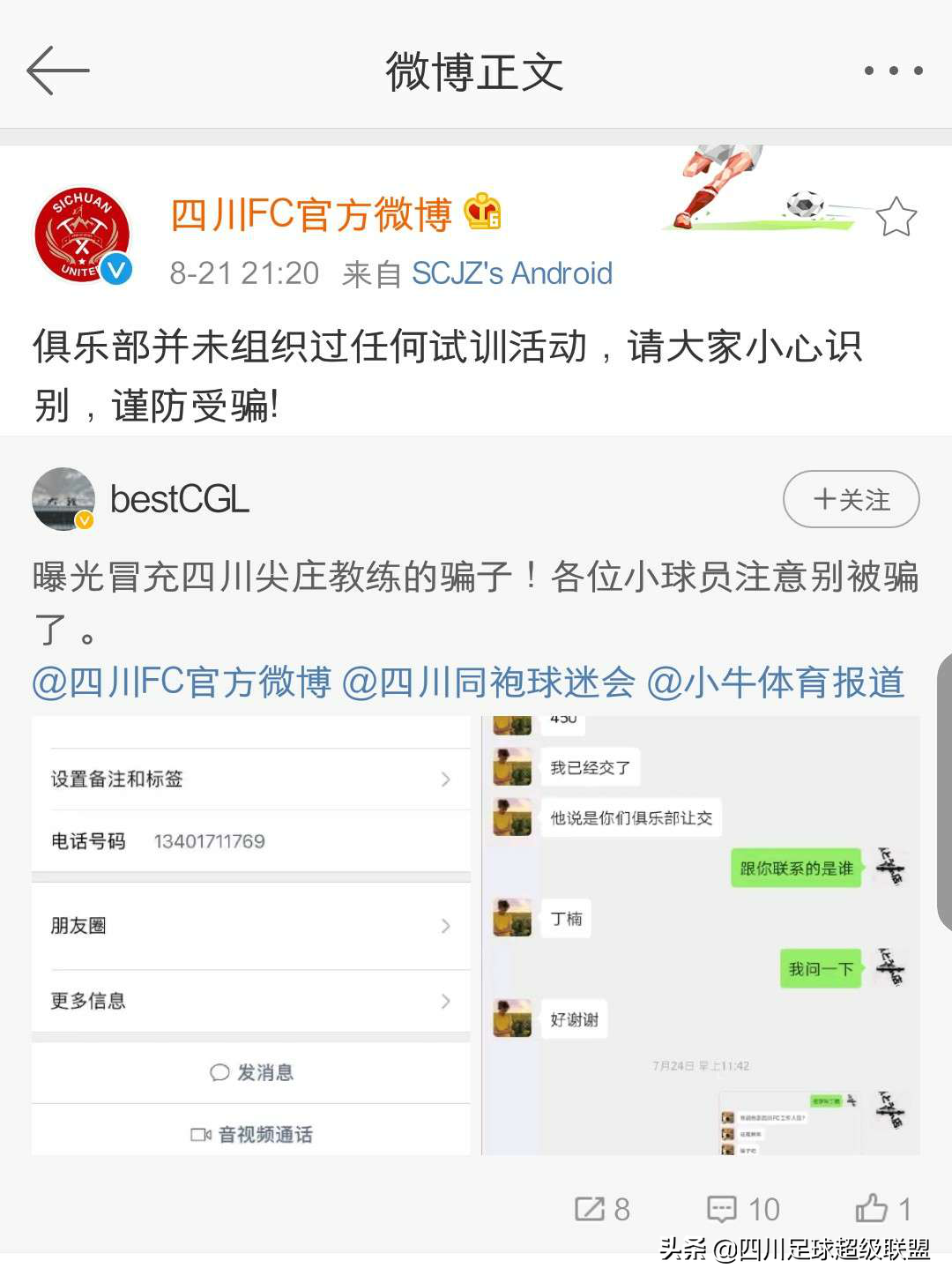The image size is (952, 1283).
Task: Open the @四川同袍球迷会 mention
Action: pos(488,683)
